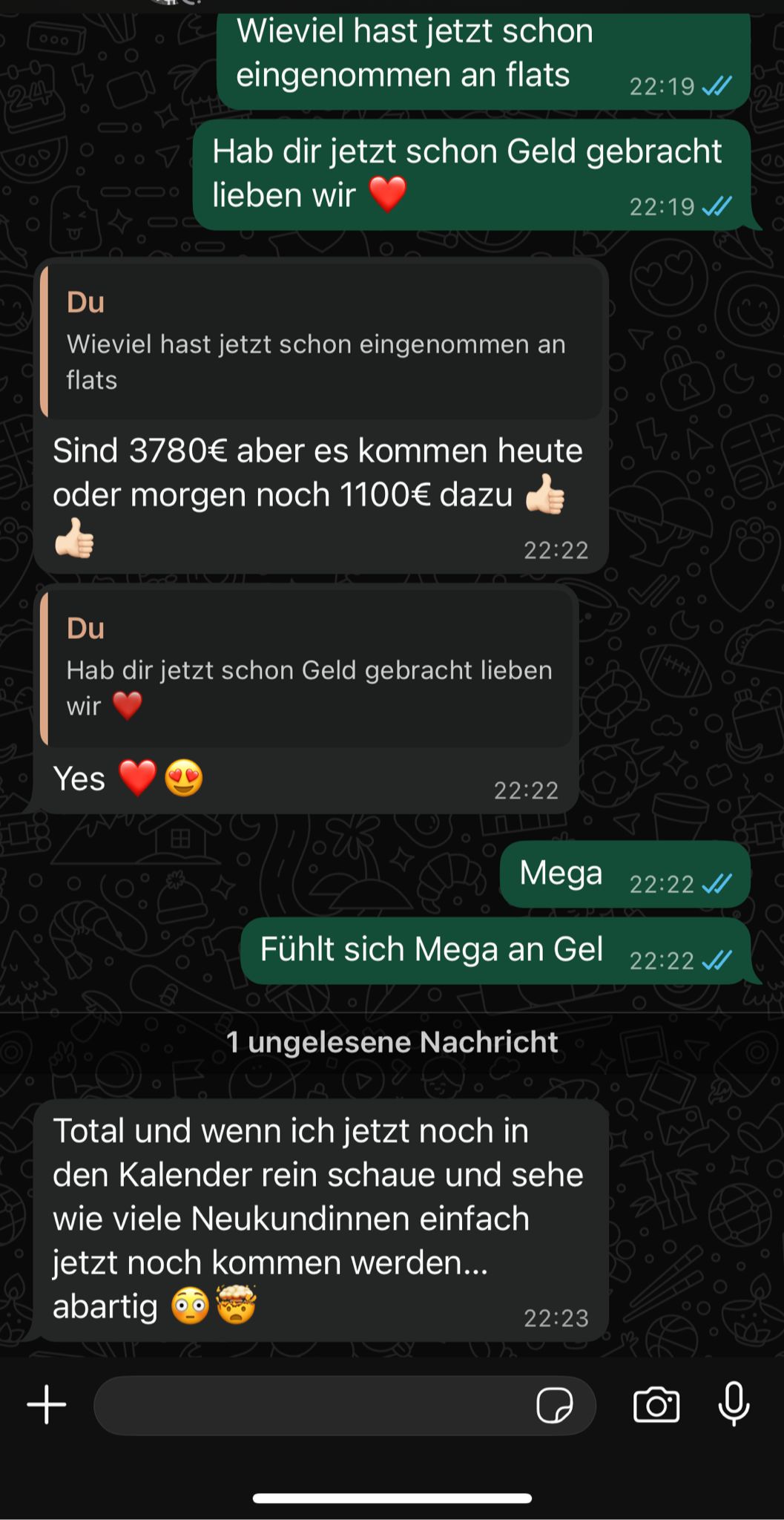Image resolution: width=784 pixels, height=1520 pixels.
Task: Tap the Du label in the quoted message
Action: 85,302
